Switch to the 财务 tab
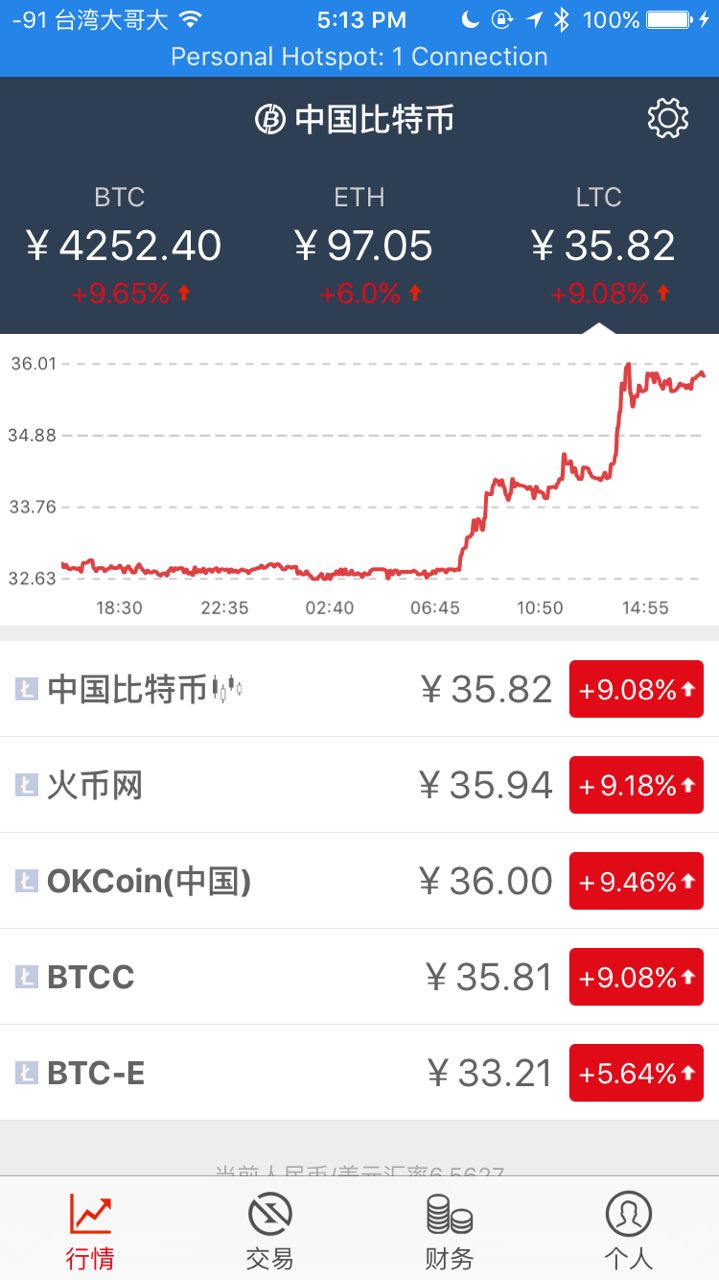This screenshot has height=1280, width=719. click(449, 1230)
